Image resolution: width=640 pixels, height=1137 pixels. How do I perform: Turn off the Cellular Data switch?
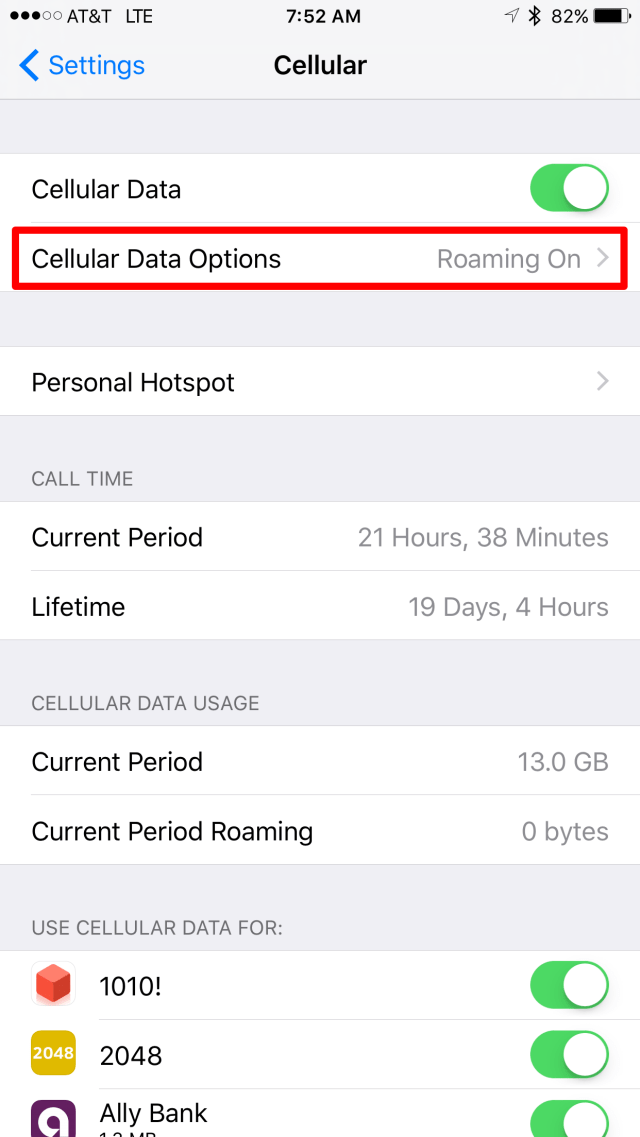(568, 189)
